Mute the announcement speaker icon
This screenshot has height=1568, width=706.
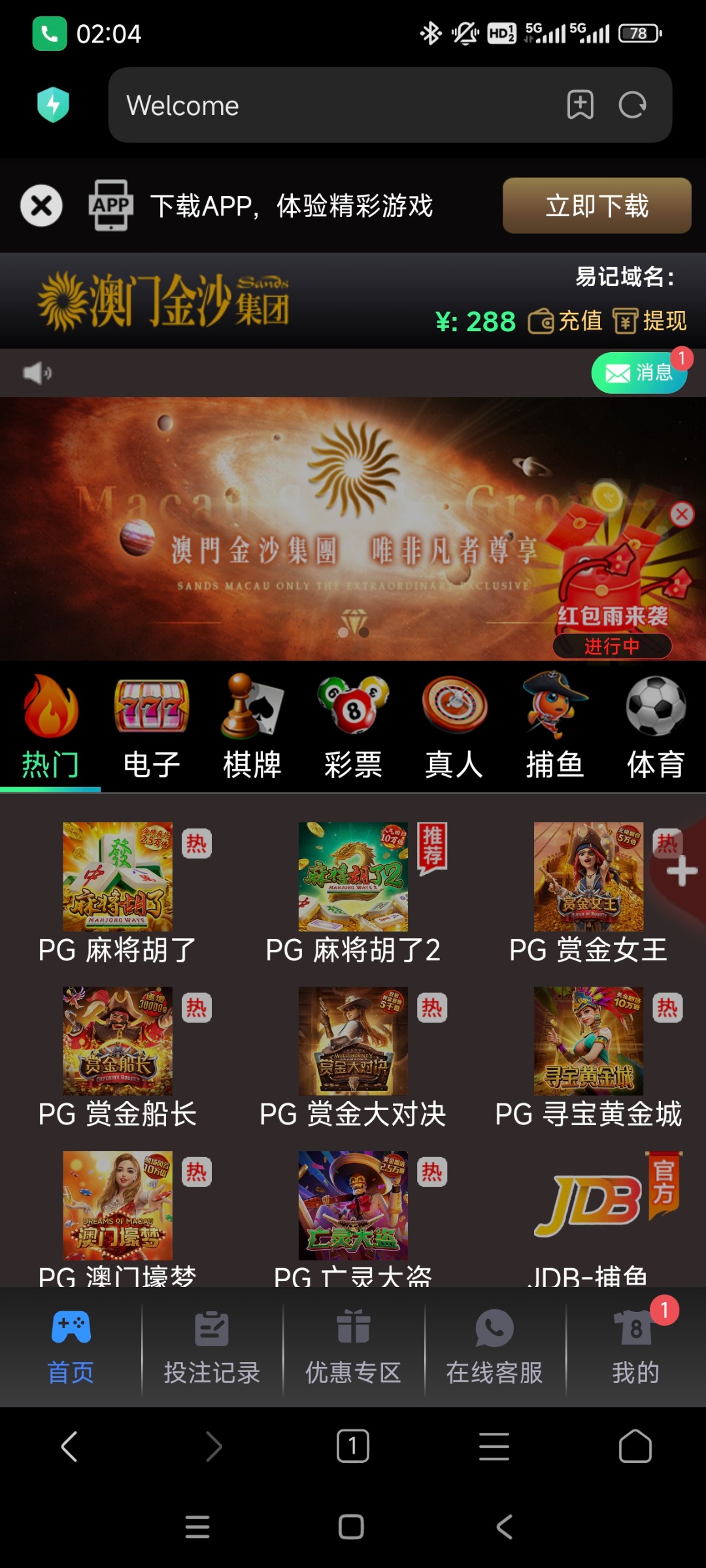pos(38,372)
